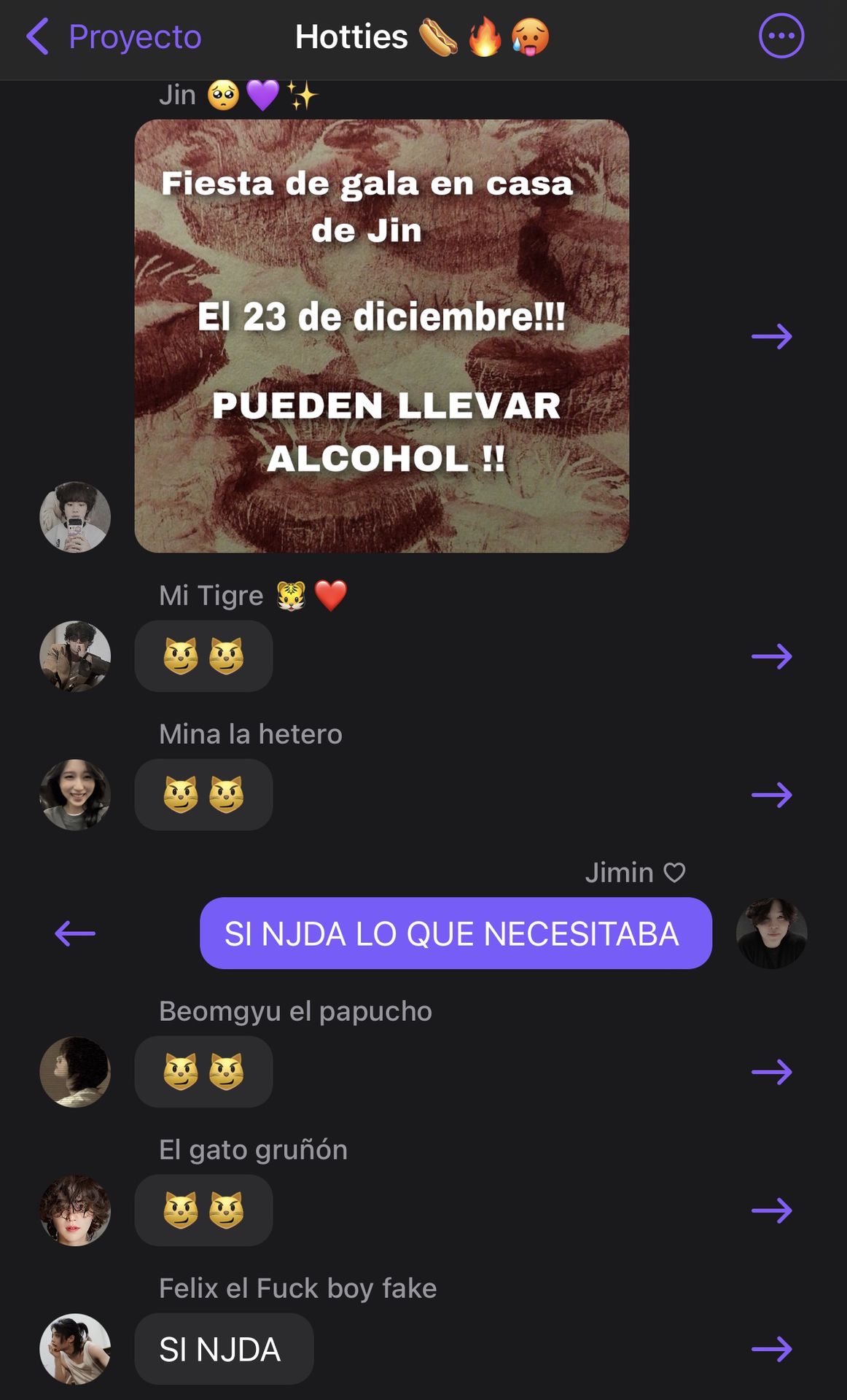Tap arrow beside El gato gruñón's message

click(771, 1210)
